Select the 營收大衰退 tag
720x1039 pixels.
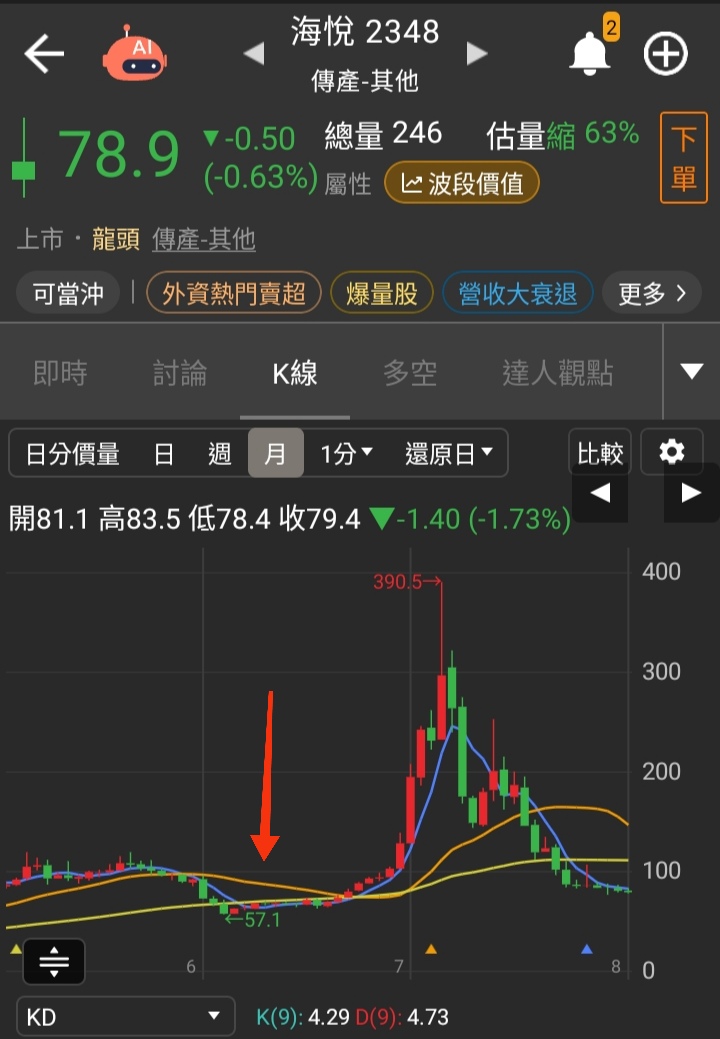coord(517,293)
